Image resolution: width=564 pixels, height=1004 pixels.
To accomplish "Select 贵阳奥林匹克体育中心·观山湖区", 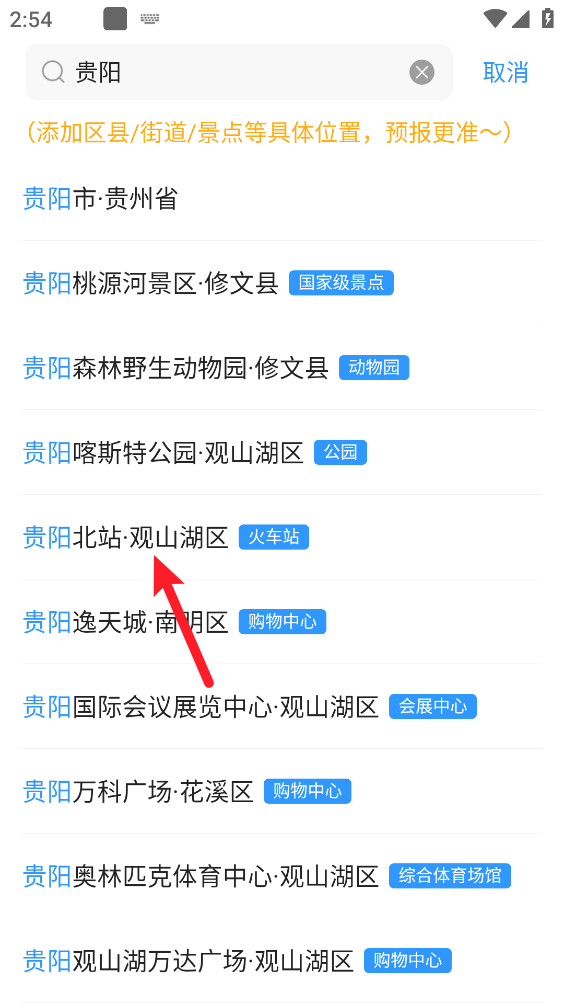I will click(282, 876).
